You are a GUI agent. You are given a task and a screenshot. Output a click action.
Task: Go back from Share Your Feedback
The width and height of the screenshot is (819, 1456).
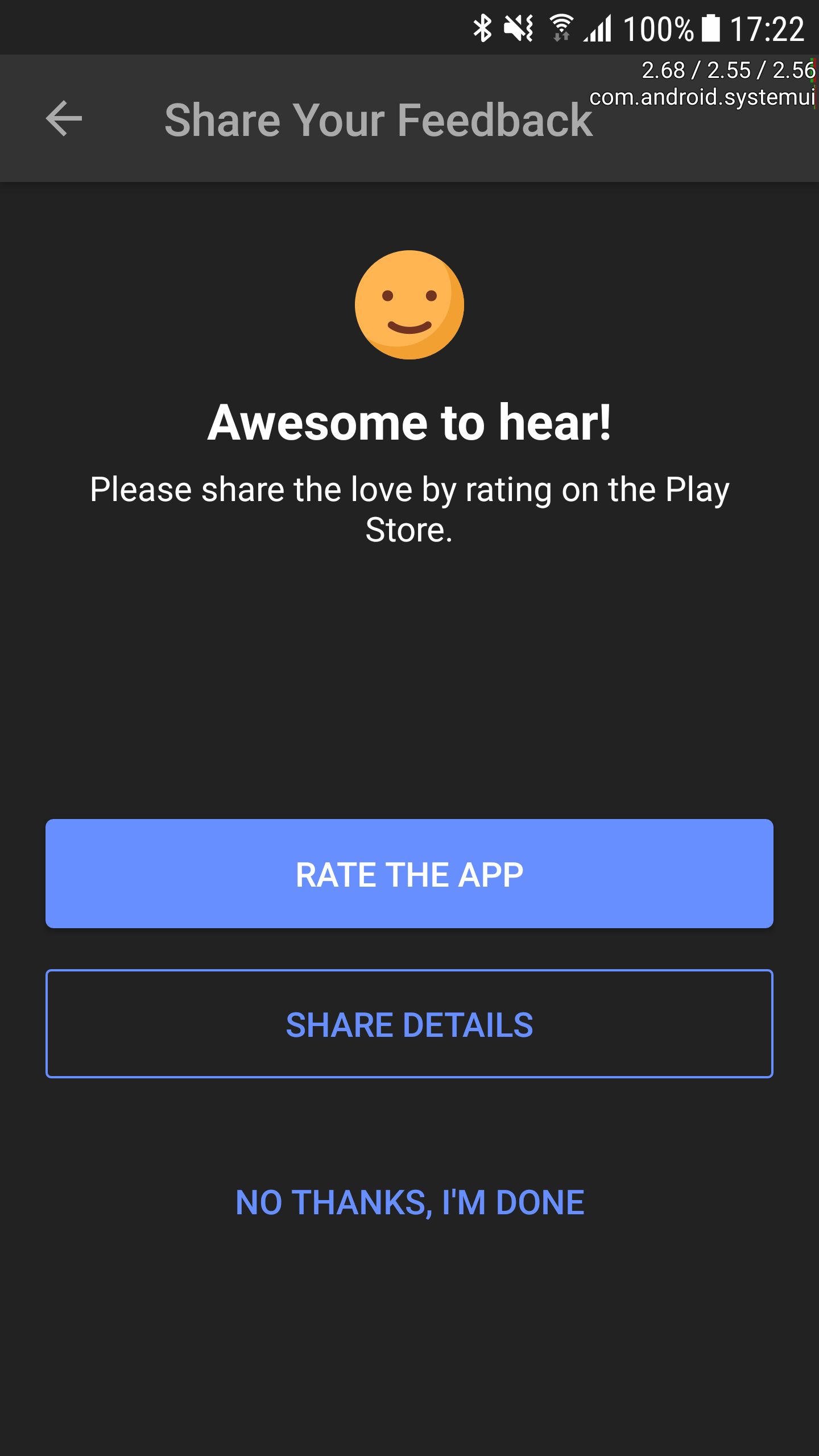(64, 119)
